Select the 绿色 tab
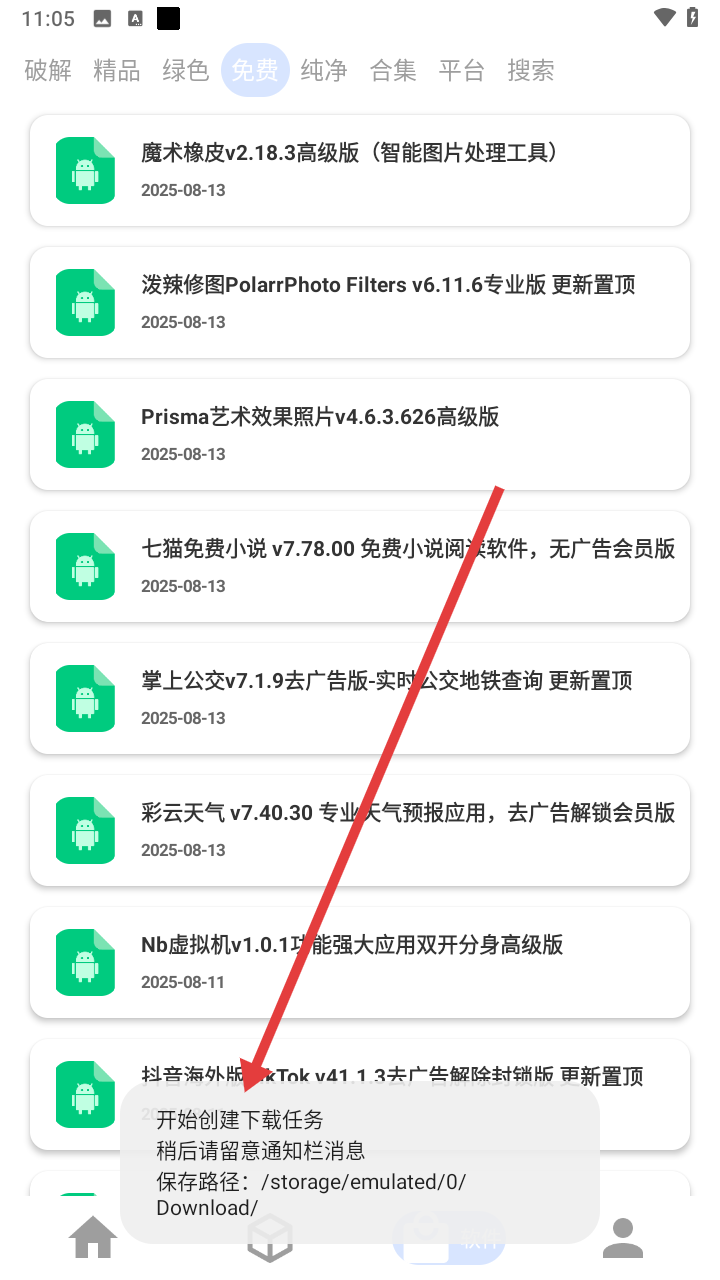 [x=186, y=70]
